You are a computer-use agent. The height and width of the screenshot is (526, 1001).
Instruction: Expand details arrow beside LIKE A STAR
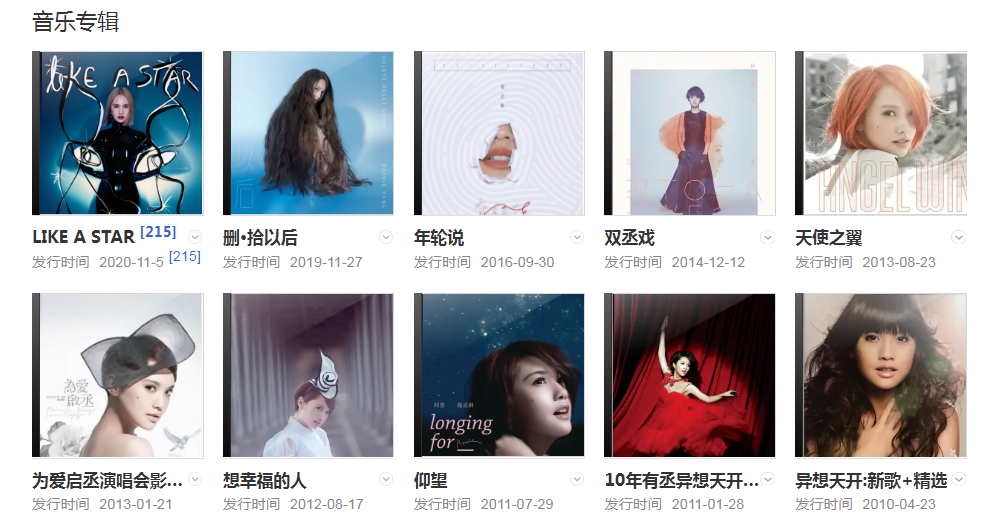click(196, 237)
